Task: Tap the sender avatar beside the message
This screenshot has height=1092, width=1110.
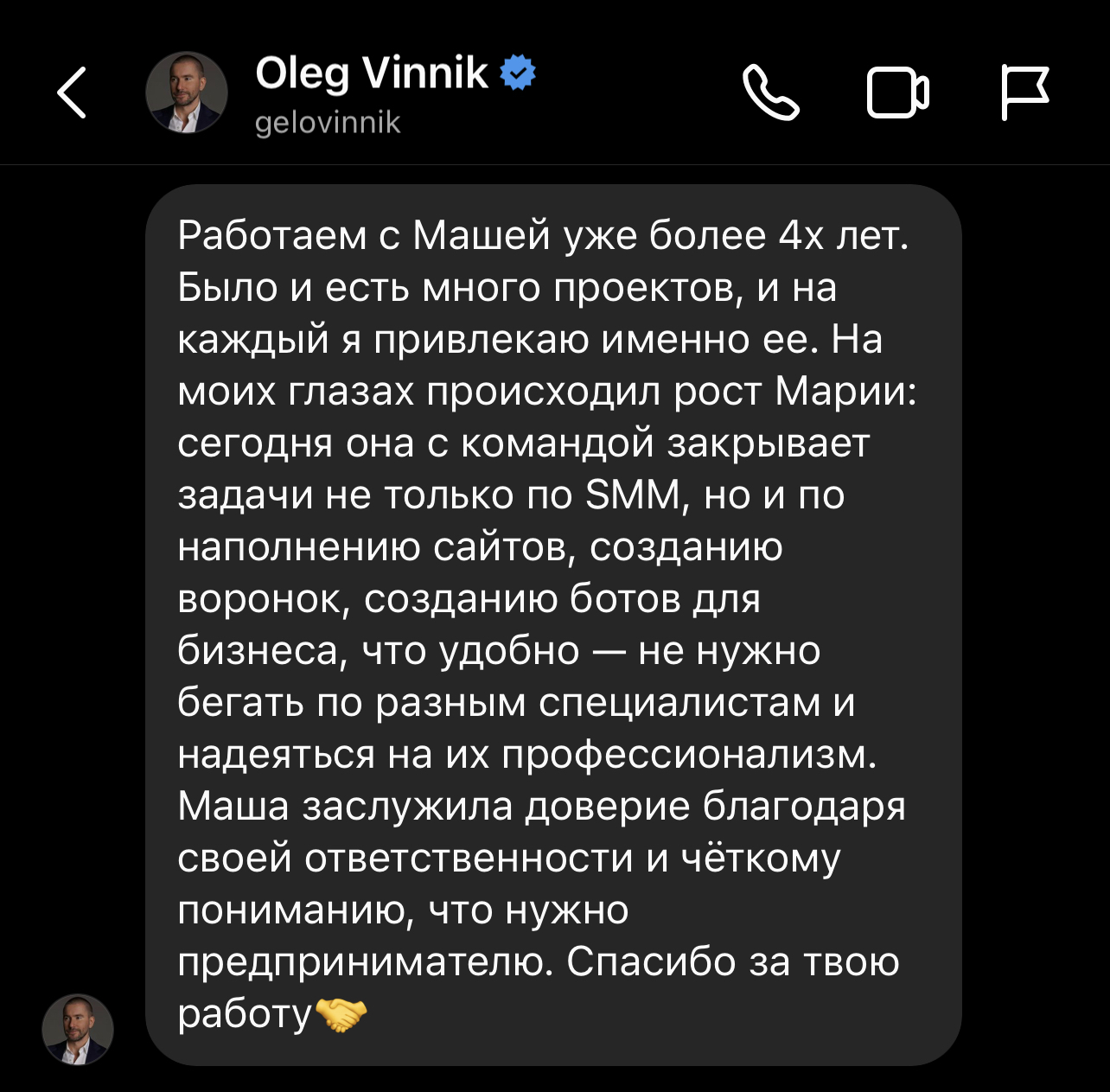Action: pyautogui.click(x=78, y=1029)
